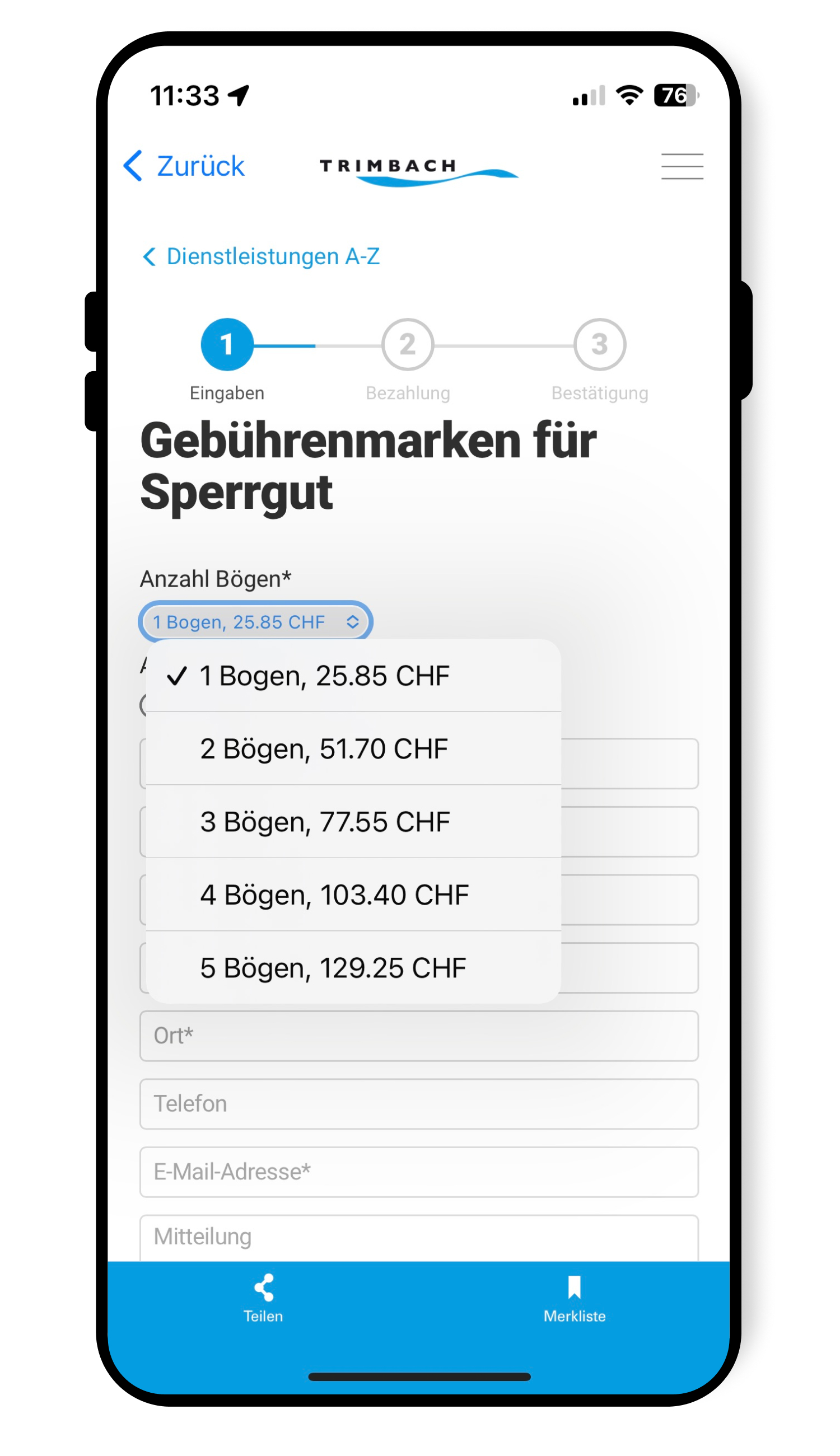Choose 5 Bögen, 129.25 CHF

point(354,968)
